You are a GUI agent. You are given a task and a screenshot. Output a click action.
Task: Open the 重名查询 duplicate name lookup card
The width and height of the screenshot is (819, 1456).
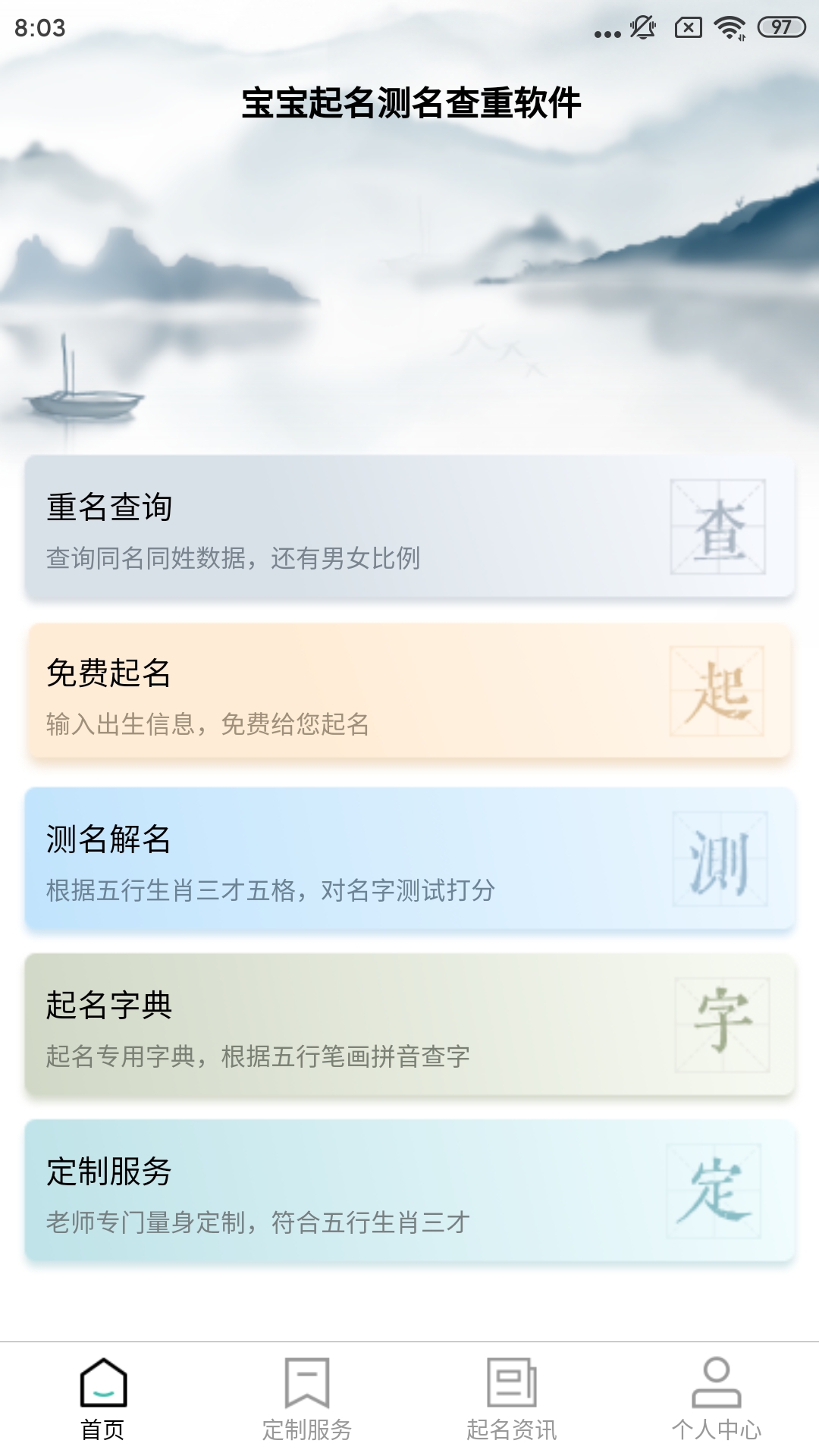click(409, 527)
